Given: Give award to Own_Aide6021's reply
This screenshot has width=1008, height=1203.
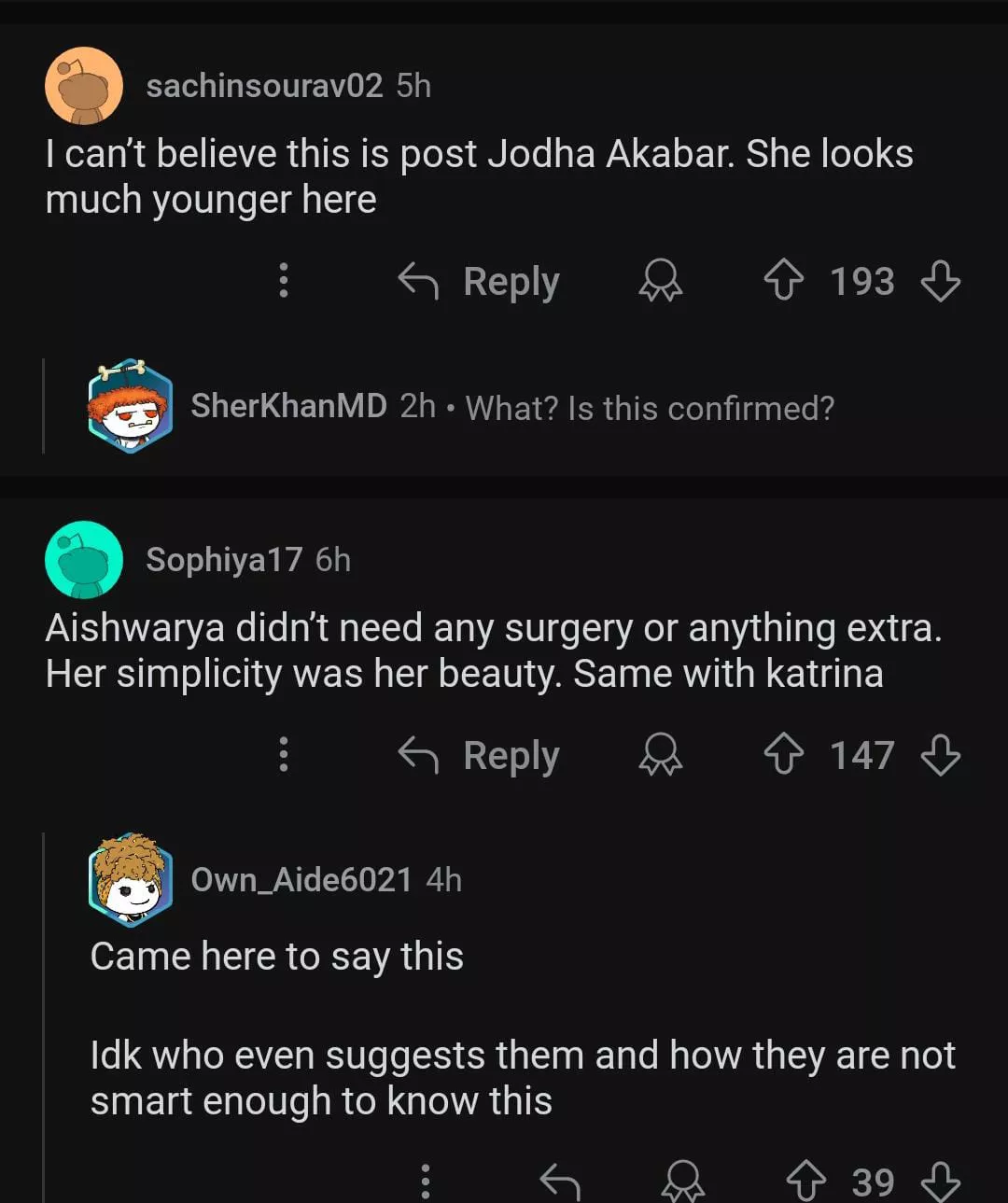Looking at the screenshot, I should (x=683, y=1182).
